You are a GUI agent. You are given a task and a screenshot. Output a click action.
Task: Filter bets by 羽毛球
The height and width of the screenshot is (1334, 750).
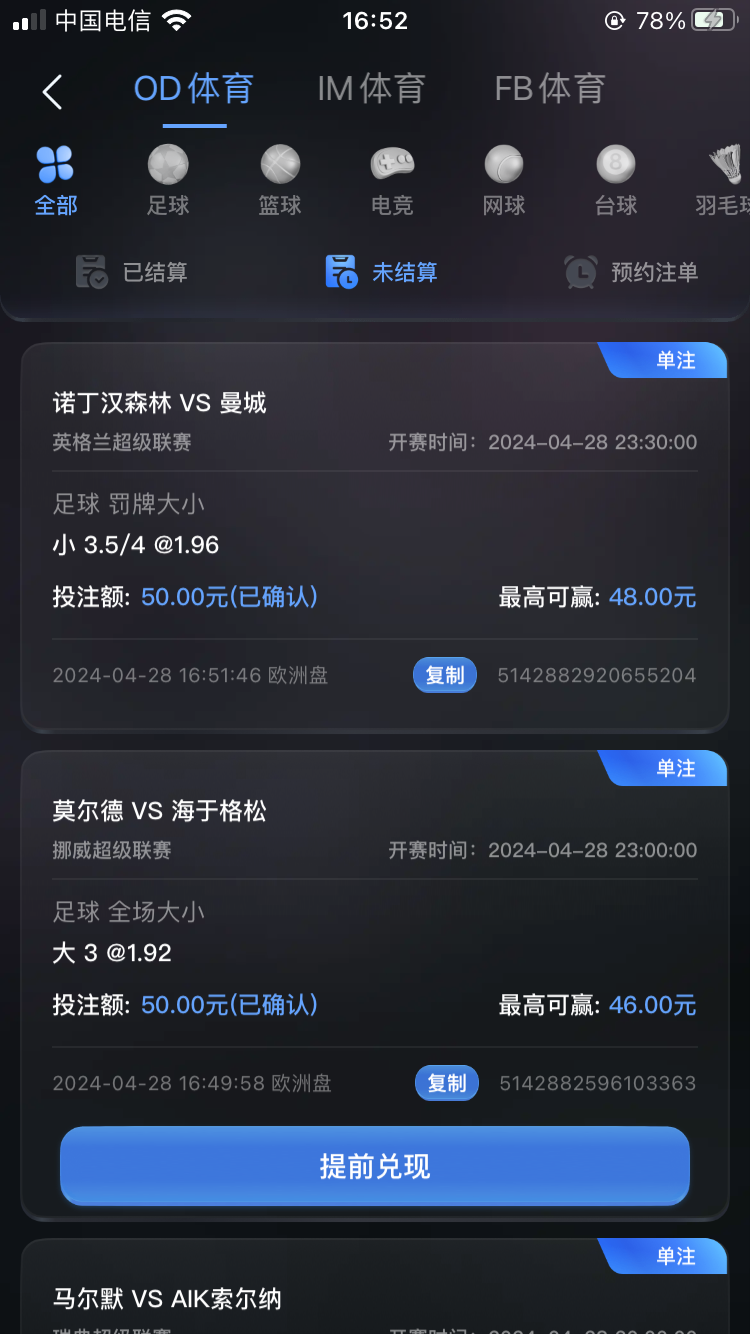pos(722,180)
